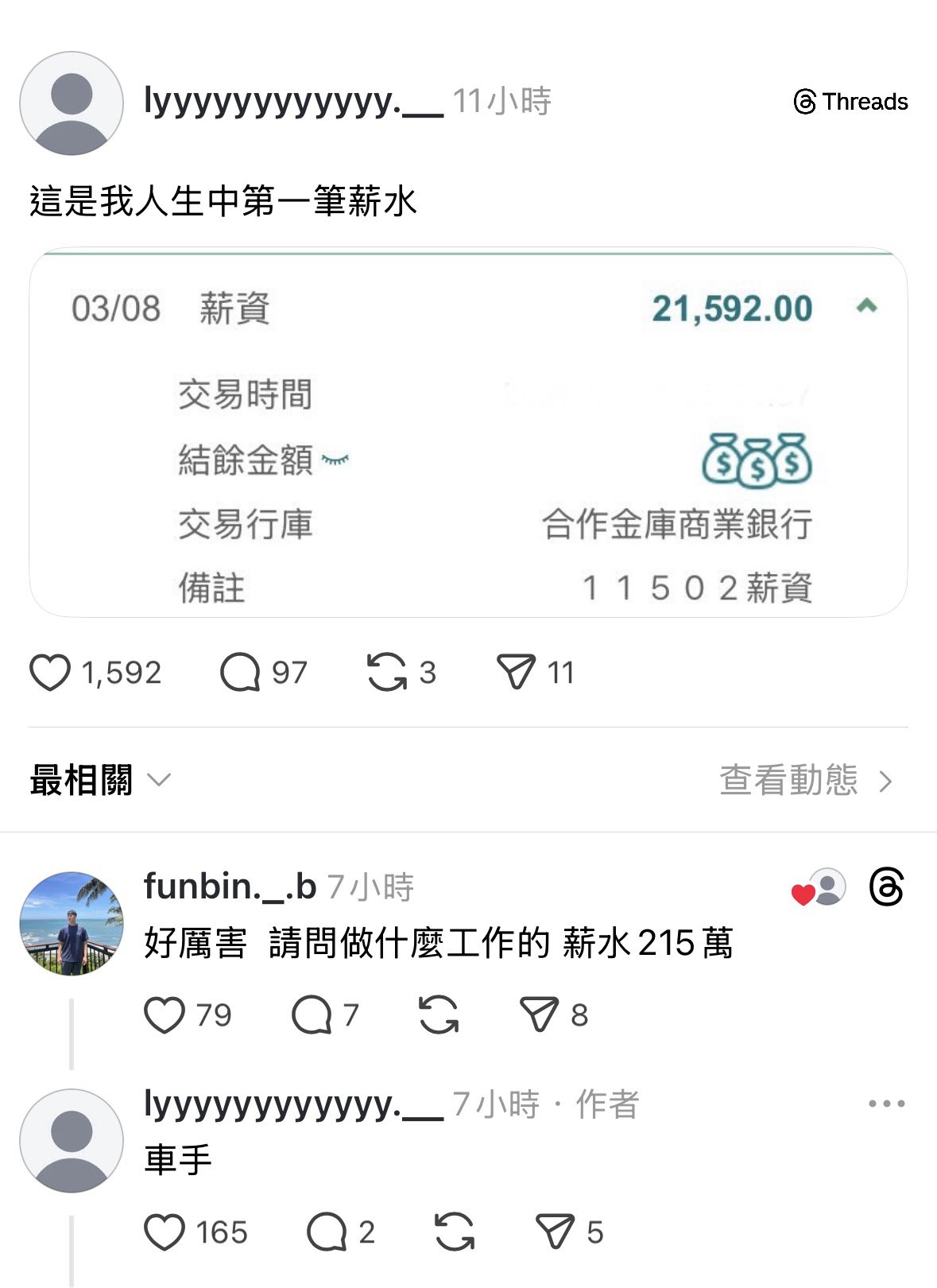937x1288 pixels.
Task: Open funbin._.b's username link
Action: click(230, 886)
